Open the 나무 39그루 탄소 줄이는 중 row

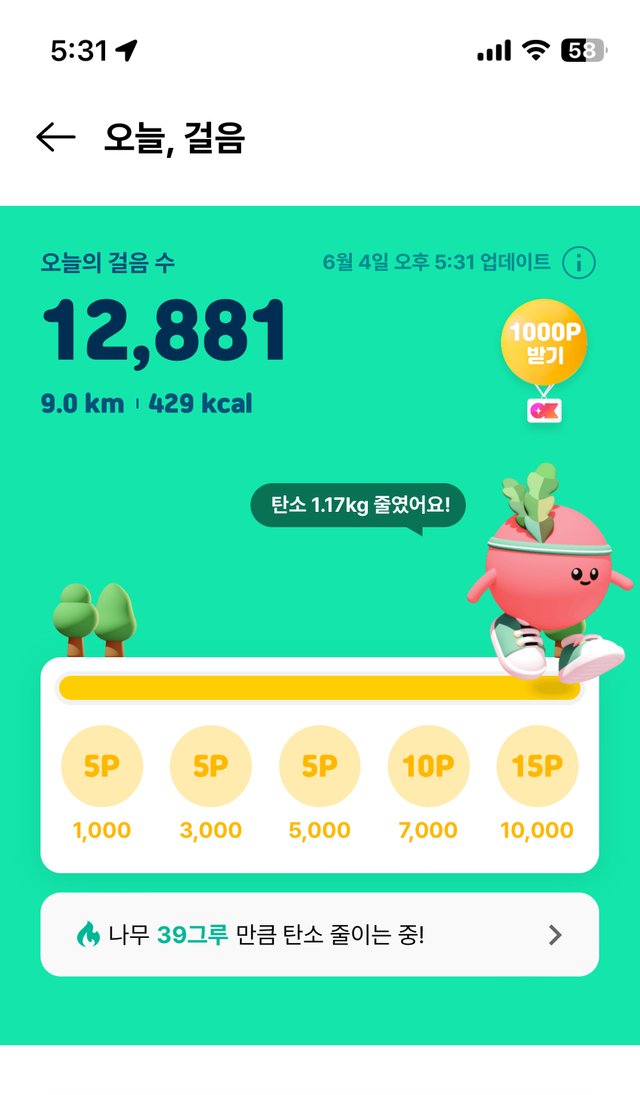coord(319,935)
